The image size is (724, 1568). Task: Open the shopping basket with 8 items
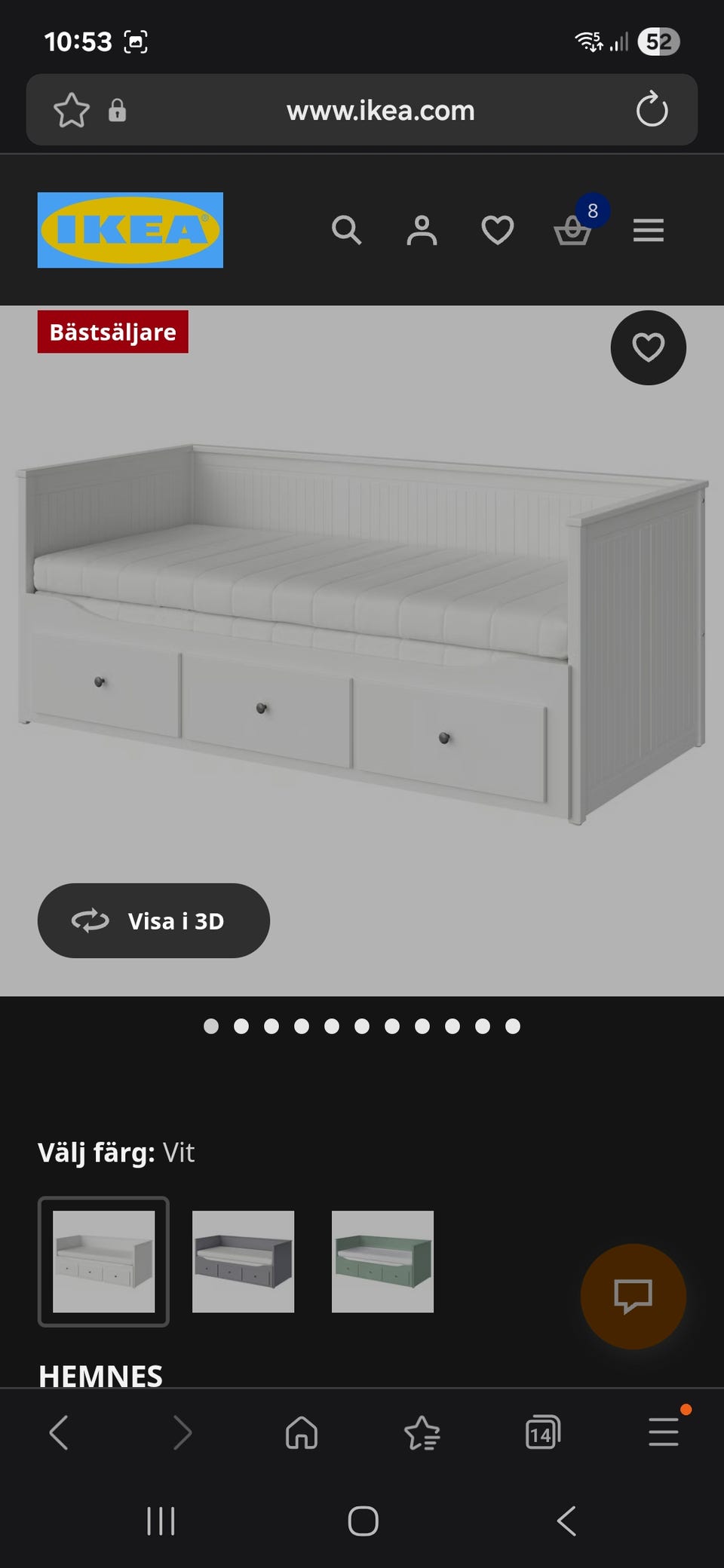point(573,230)
